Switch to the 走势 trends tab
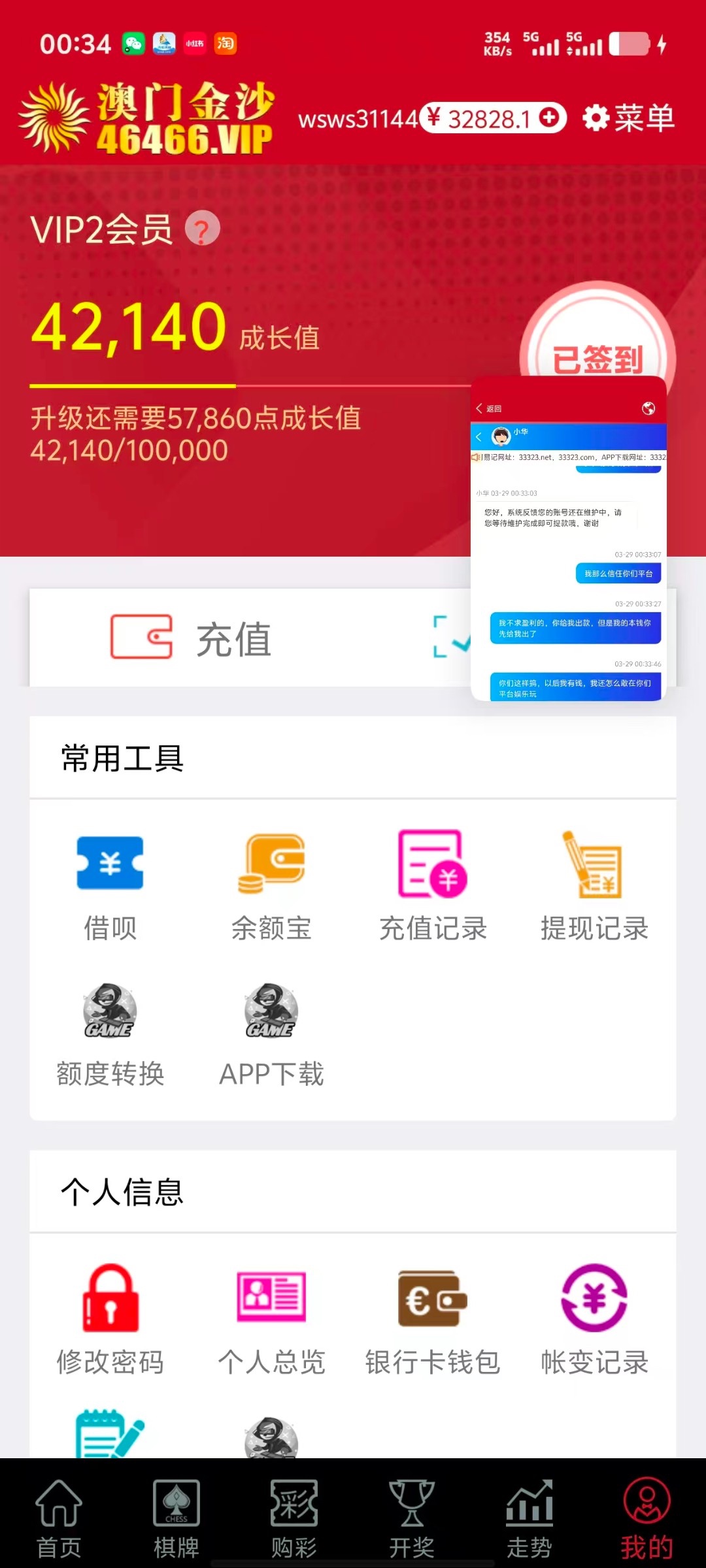This screenshot has width=706, height=1568. [529, 1519]
